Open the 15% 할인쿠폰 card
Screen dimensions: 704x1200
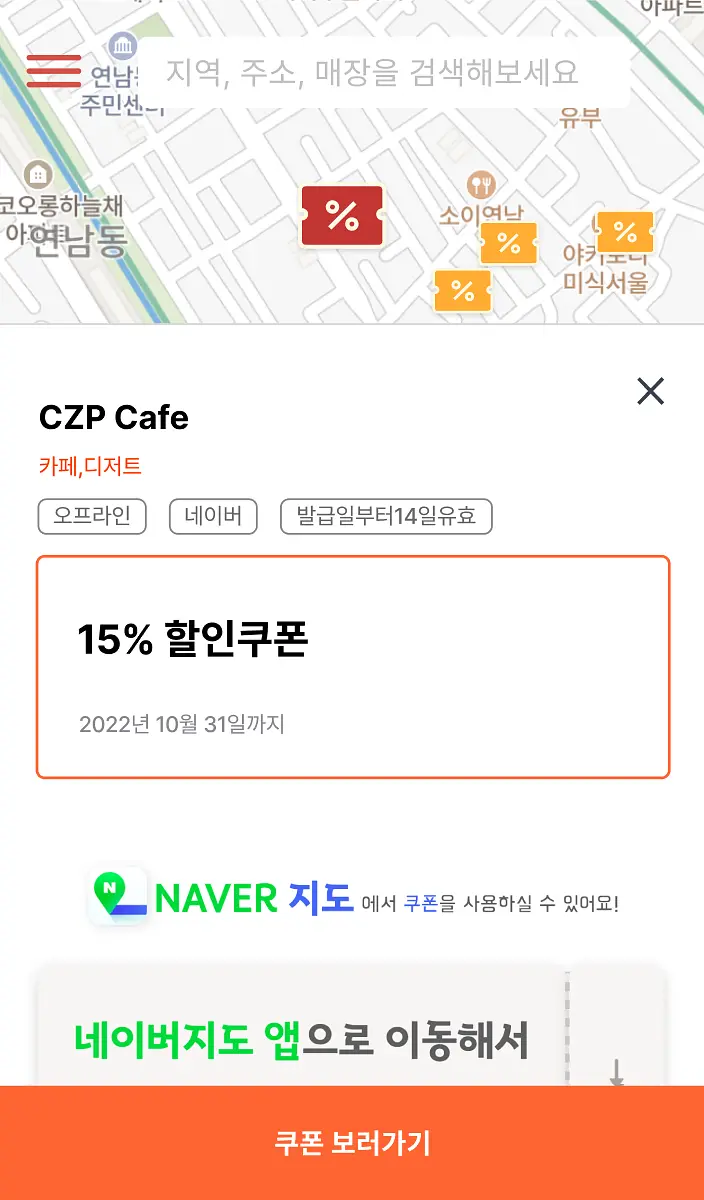click(x=353, y=667)
